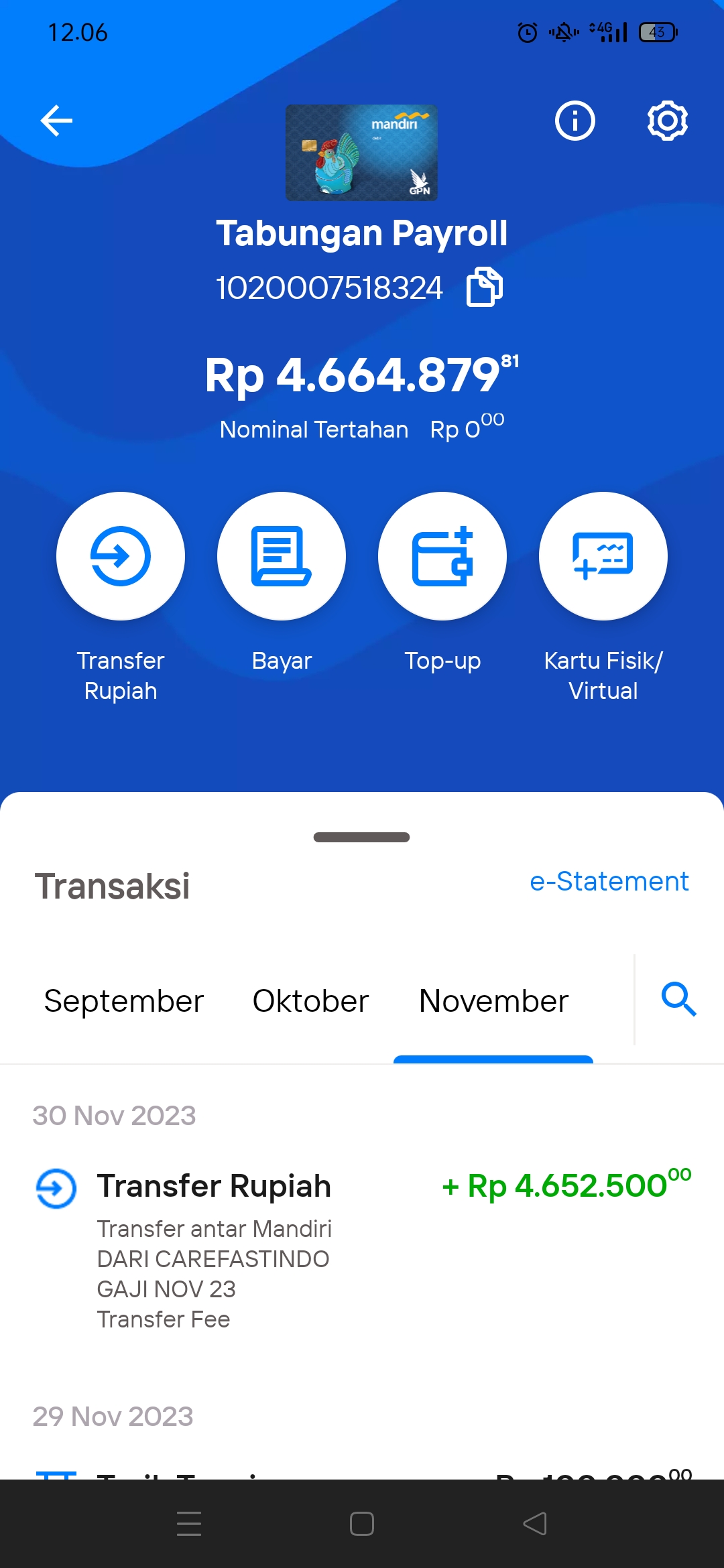
Task: Open recent apps from the navigation bar
Action: tap(189, 1524)
